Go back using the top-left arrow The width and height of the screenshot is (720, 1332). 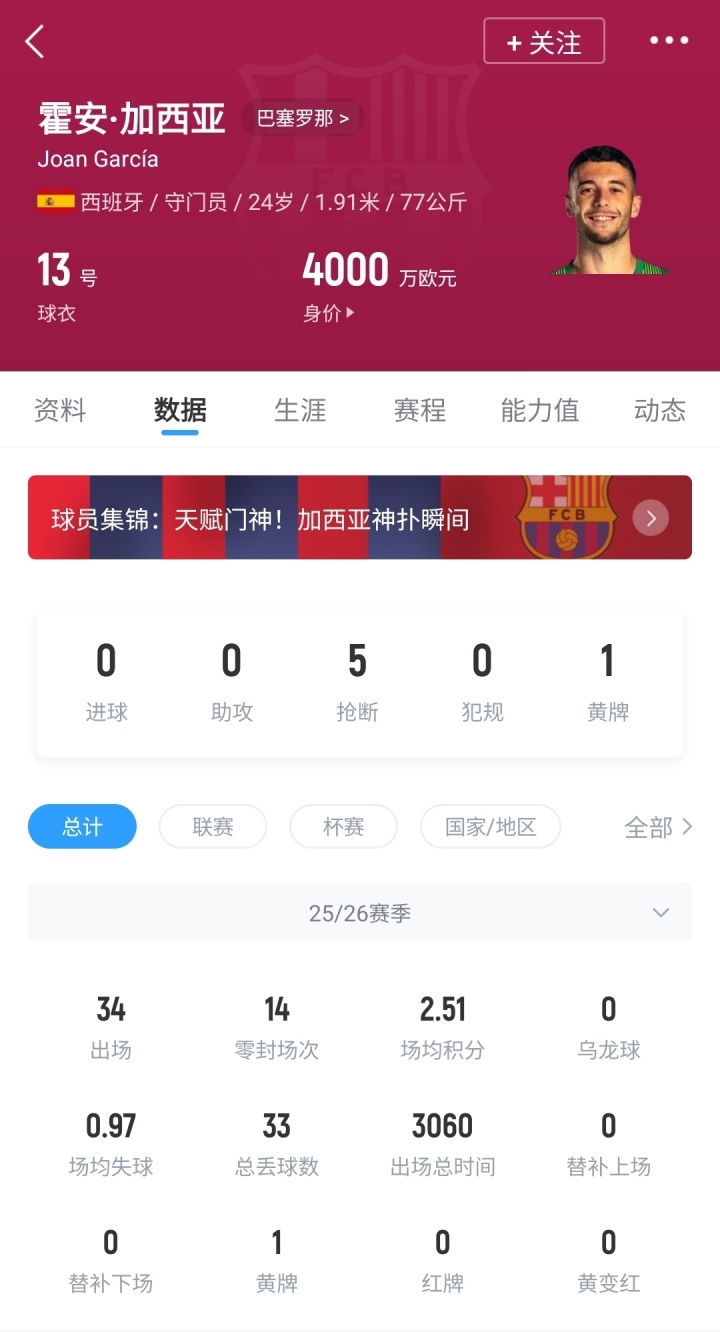pyautogui.click(x=35, y=42)
